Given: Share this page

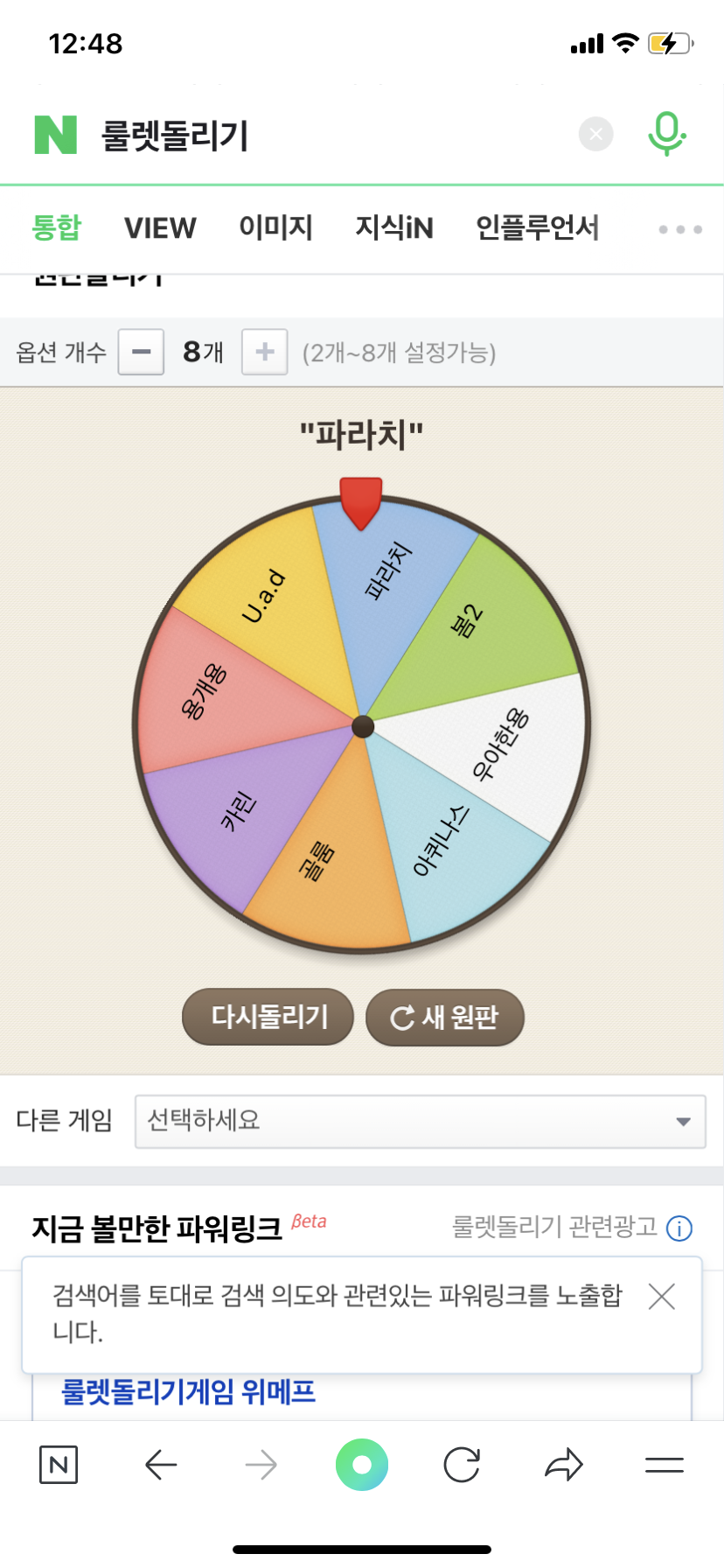Looking at the screenshot, I should click(x=564, y=1465).
